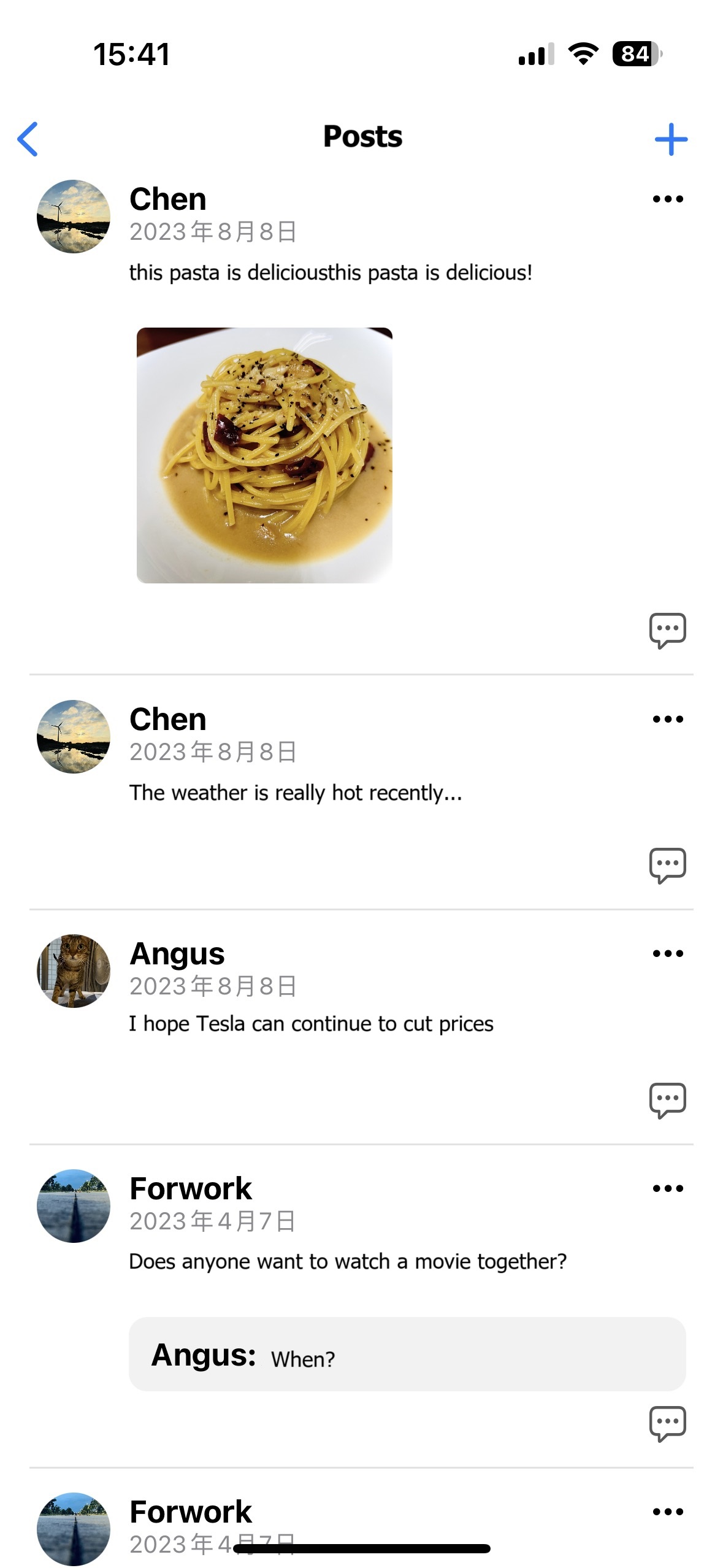Create a new post with plus icon

[671, 139]
